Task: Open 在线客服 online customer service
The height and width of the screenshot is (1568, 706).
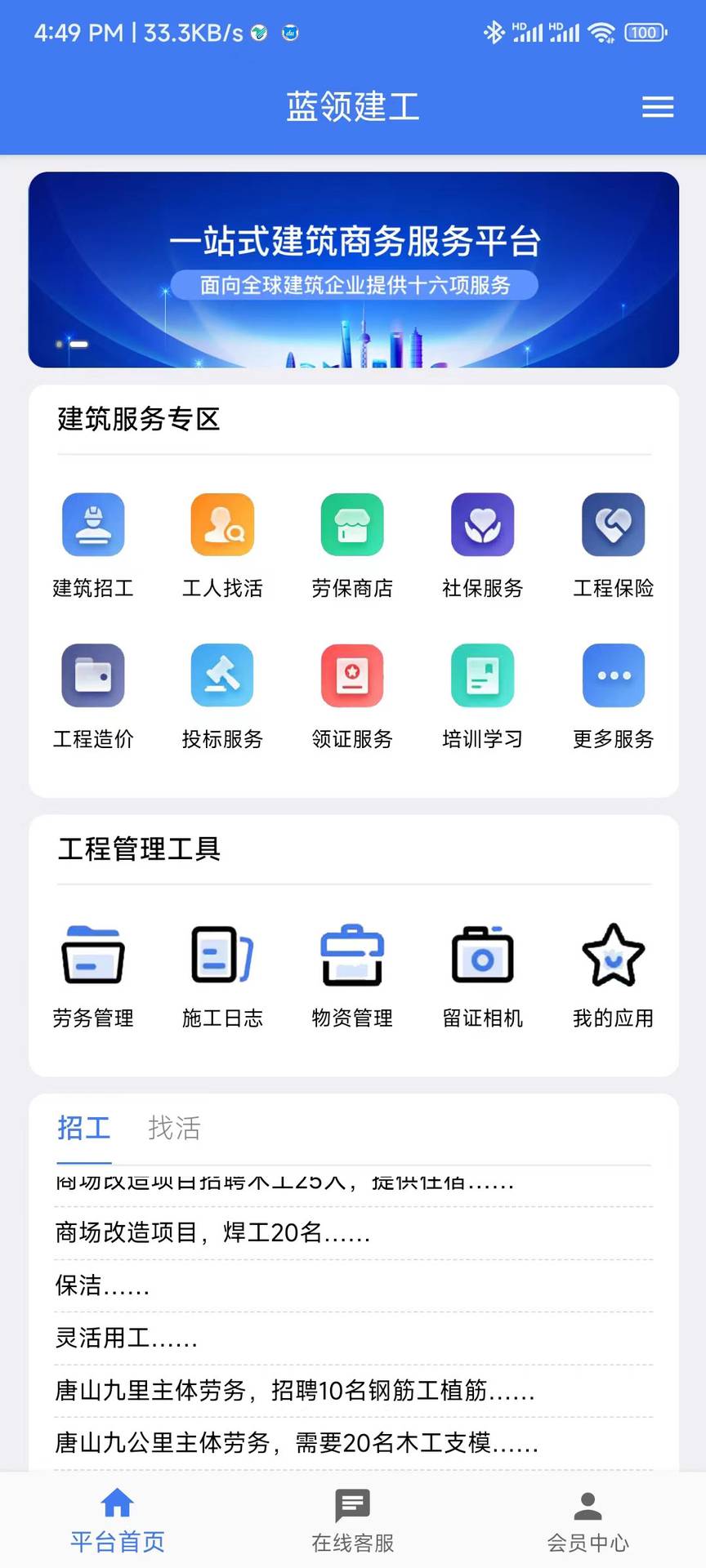Action: click(352, 1521)
